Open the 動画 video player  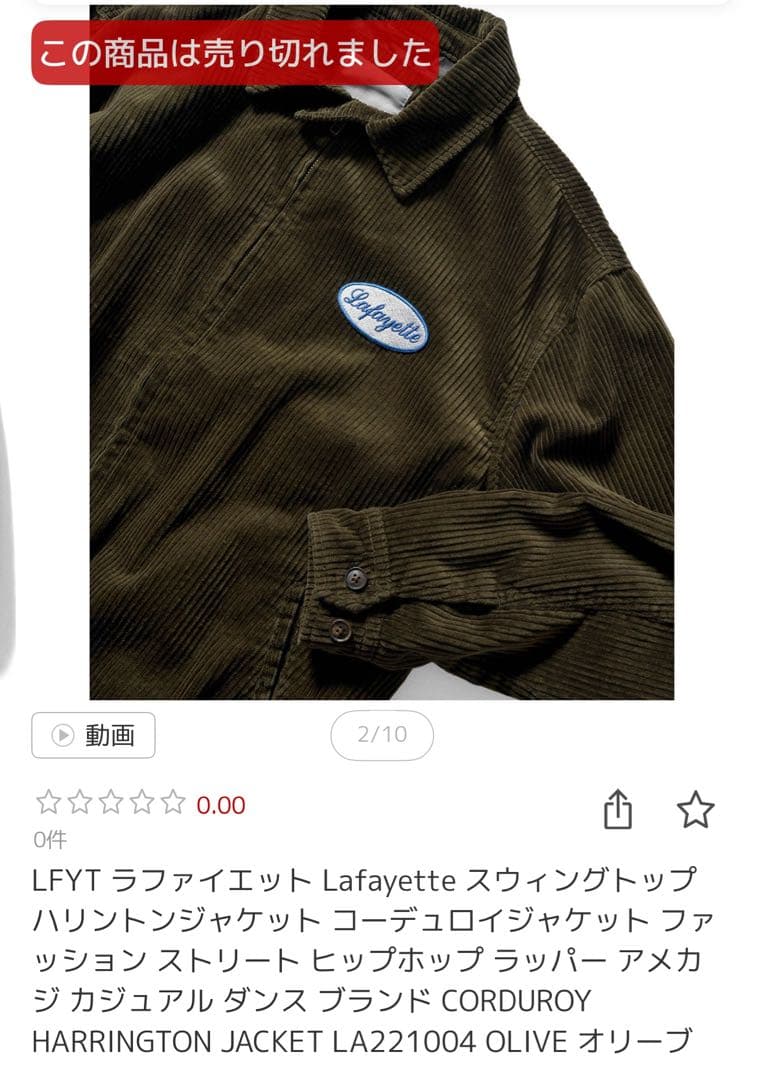pos(95,733)
